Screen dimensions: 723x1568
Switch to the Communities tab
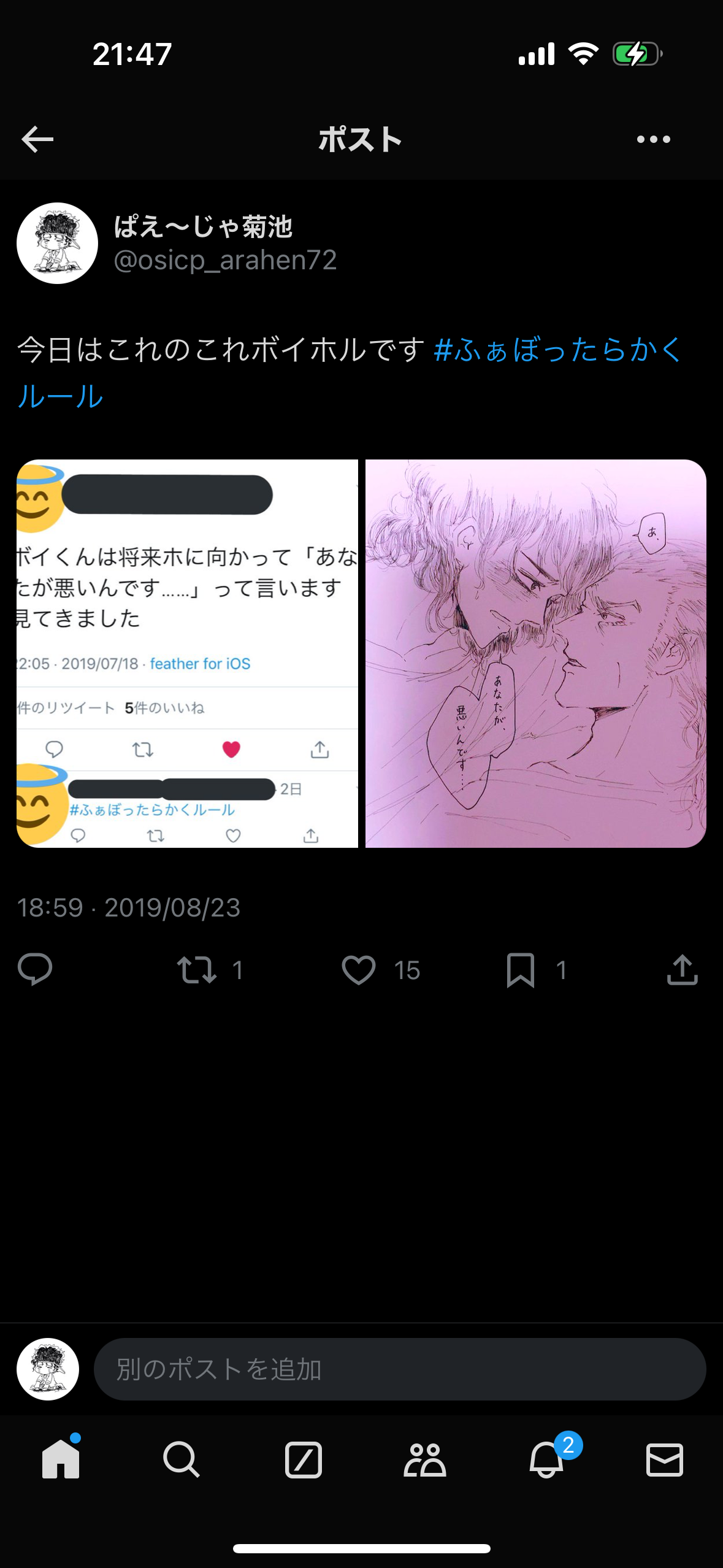coord(424,1459)
